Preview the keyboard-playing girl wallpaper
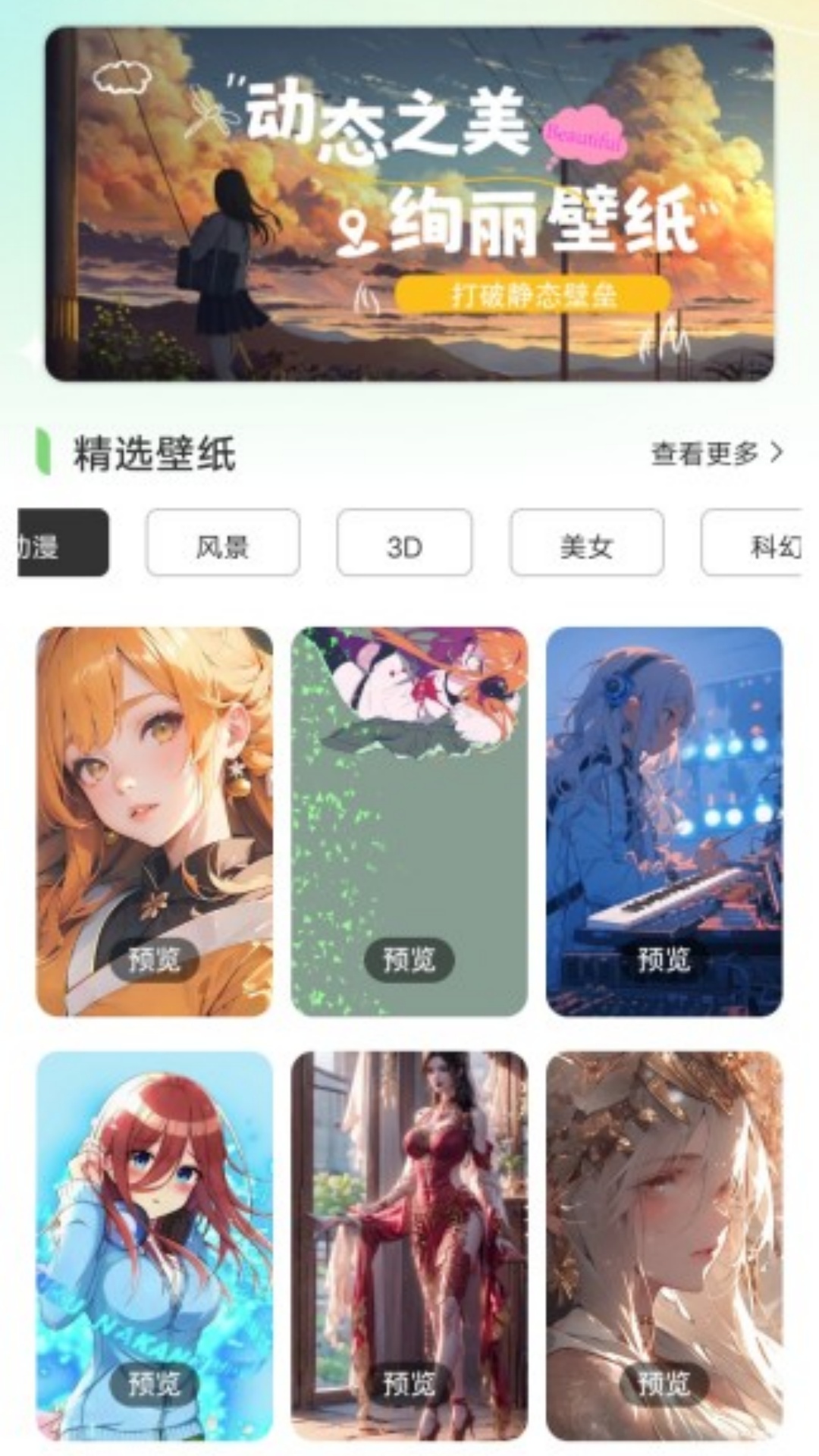 click(x=664, y=959)
